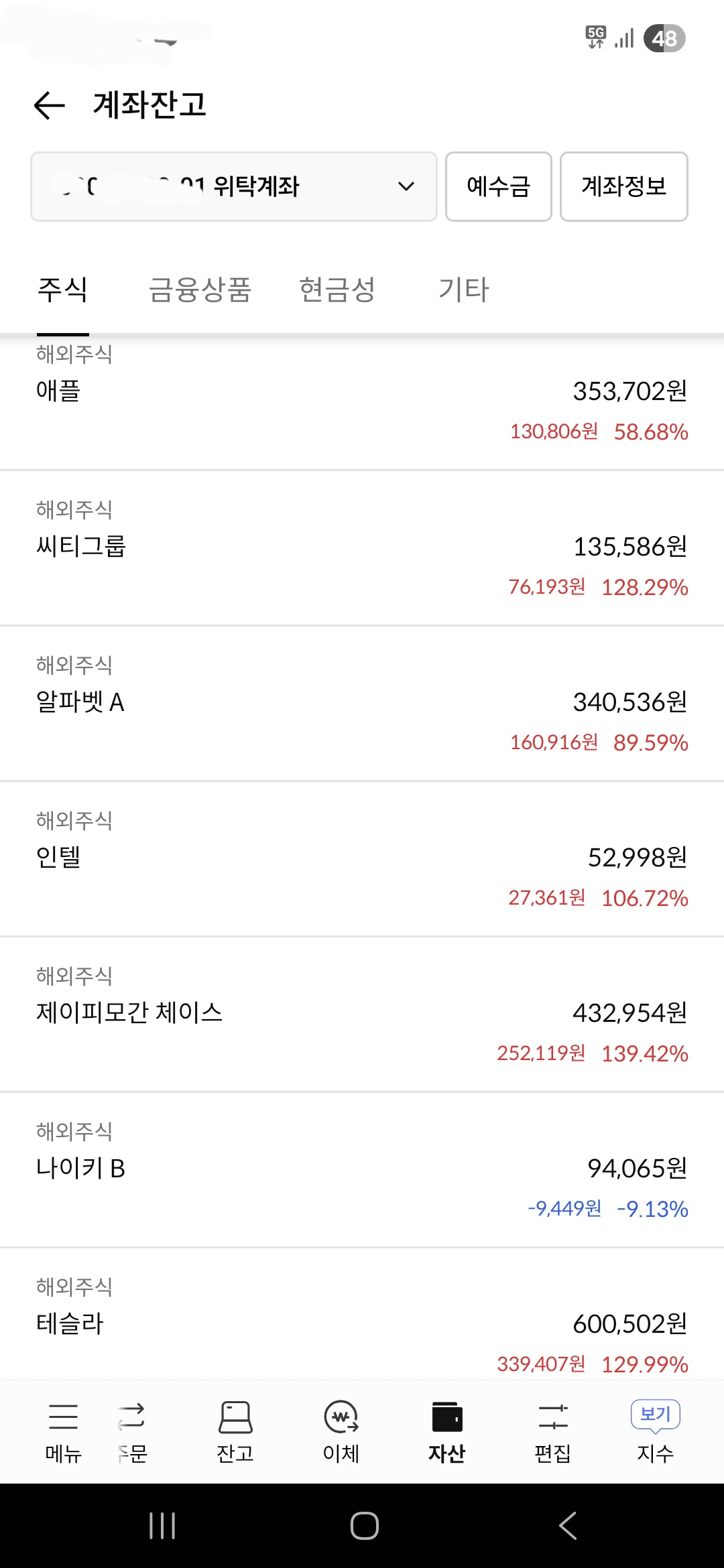Open 계좌정보 account info

point(623,186)
